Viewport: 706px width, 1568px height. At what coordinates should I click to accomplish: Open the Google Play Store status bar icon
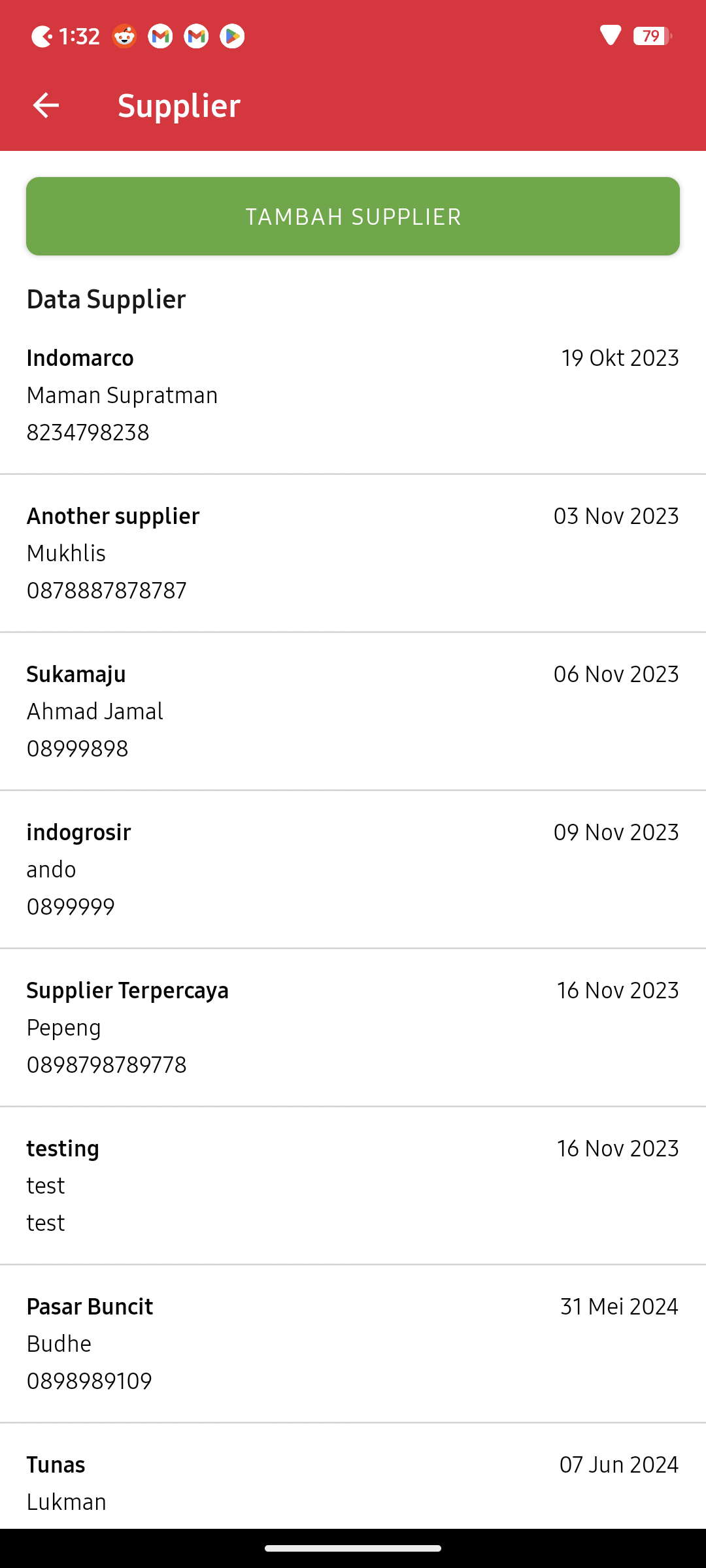click(x=231, y=35)
